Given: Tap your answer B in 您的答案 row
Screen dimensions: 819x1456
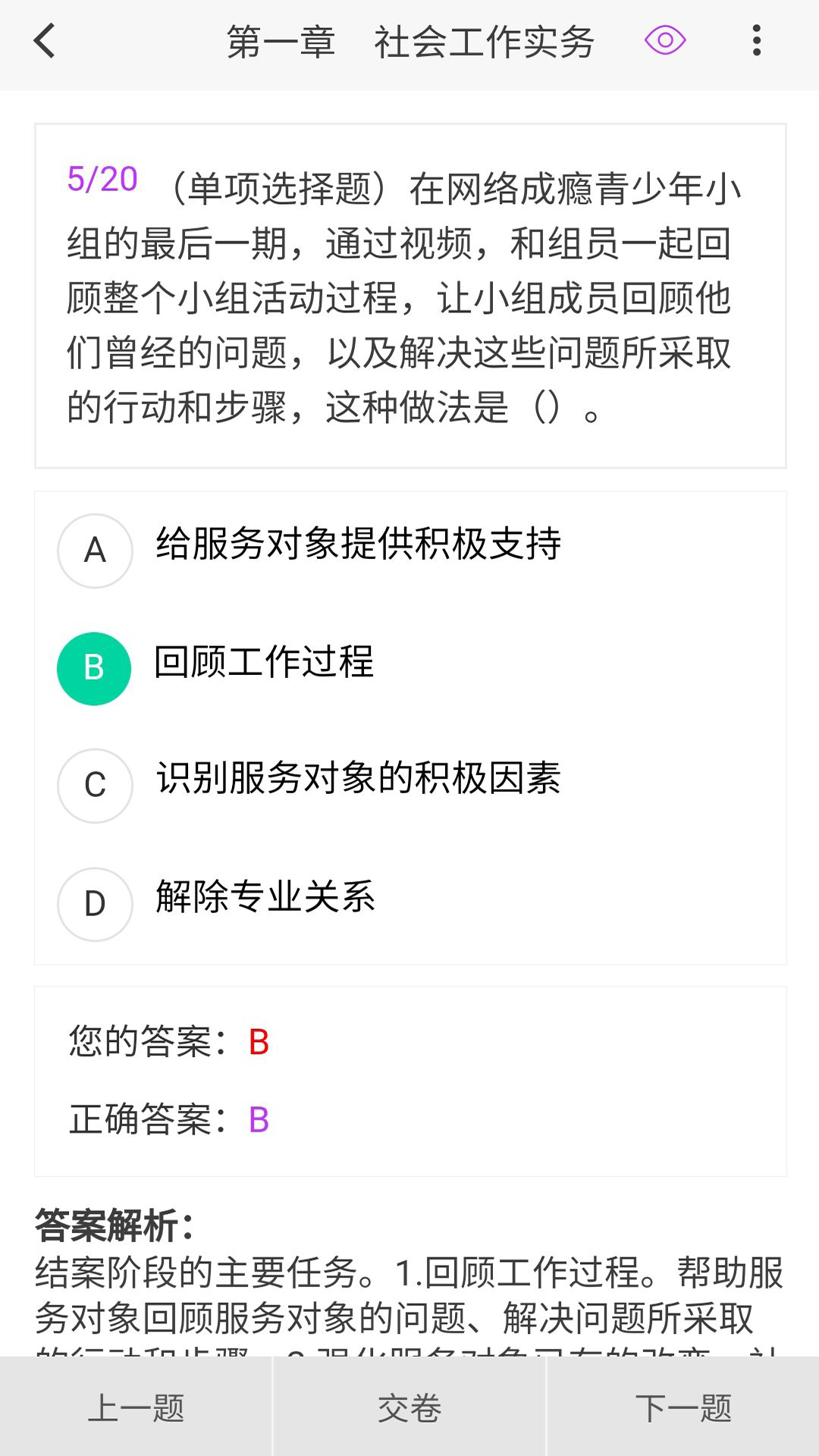Looking at the screenshot, I should click(x=258, y=1042).
